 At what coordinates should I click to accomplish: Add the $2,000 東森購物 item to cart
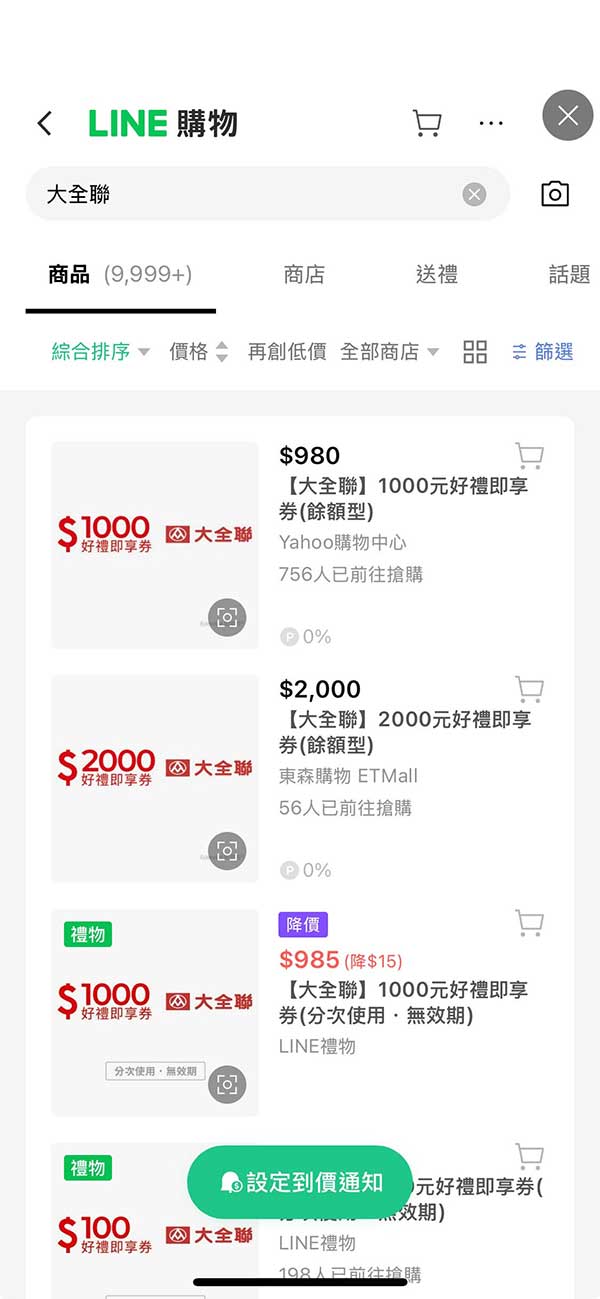(x=529, y=689)
